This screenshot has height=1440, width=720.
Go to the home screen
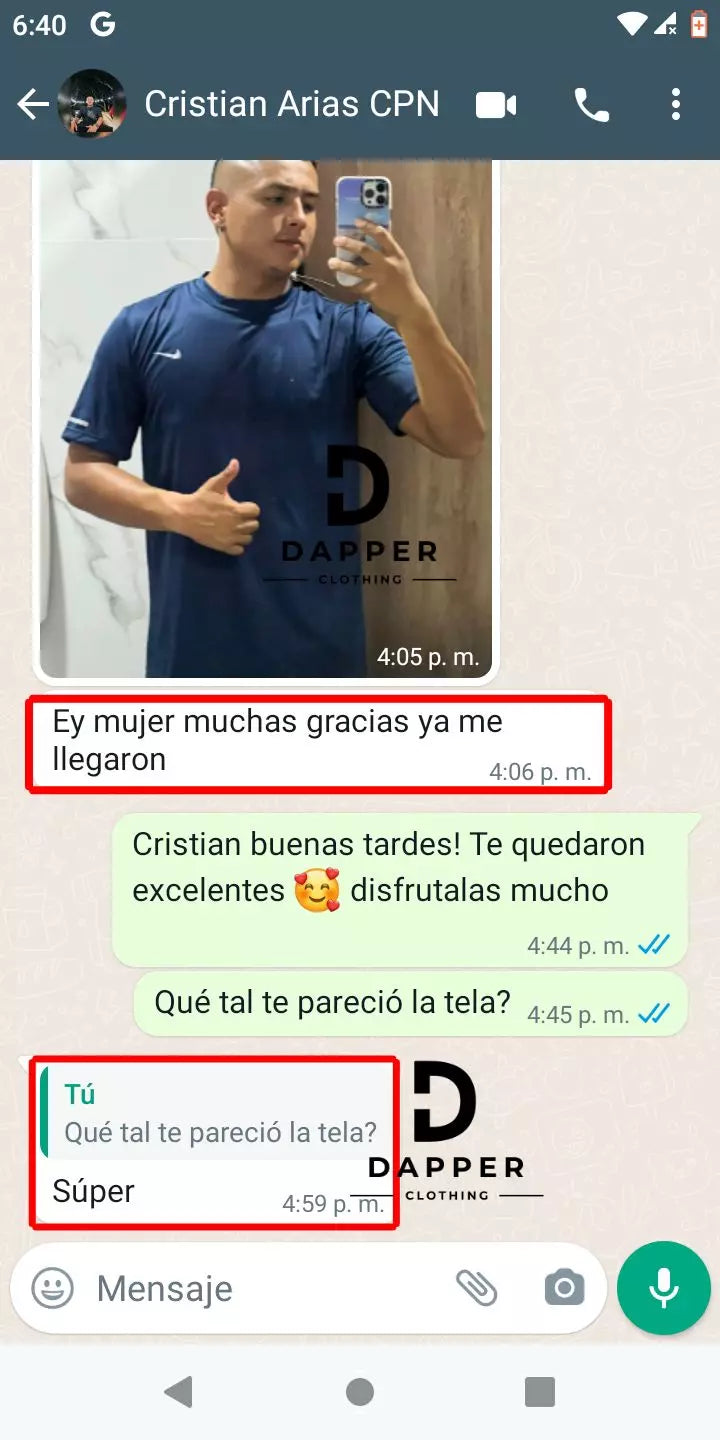tap(360, 1391)
